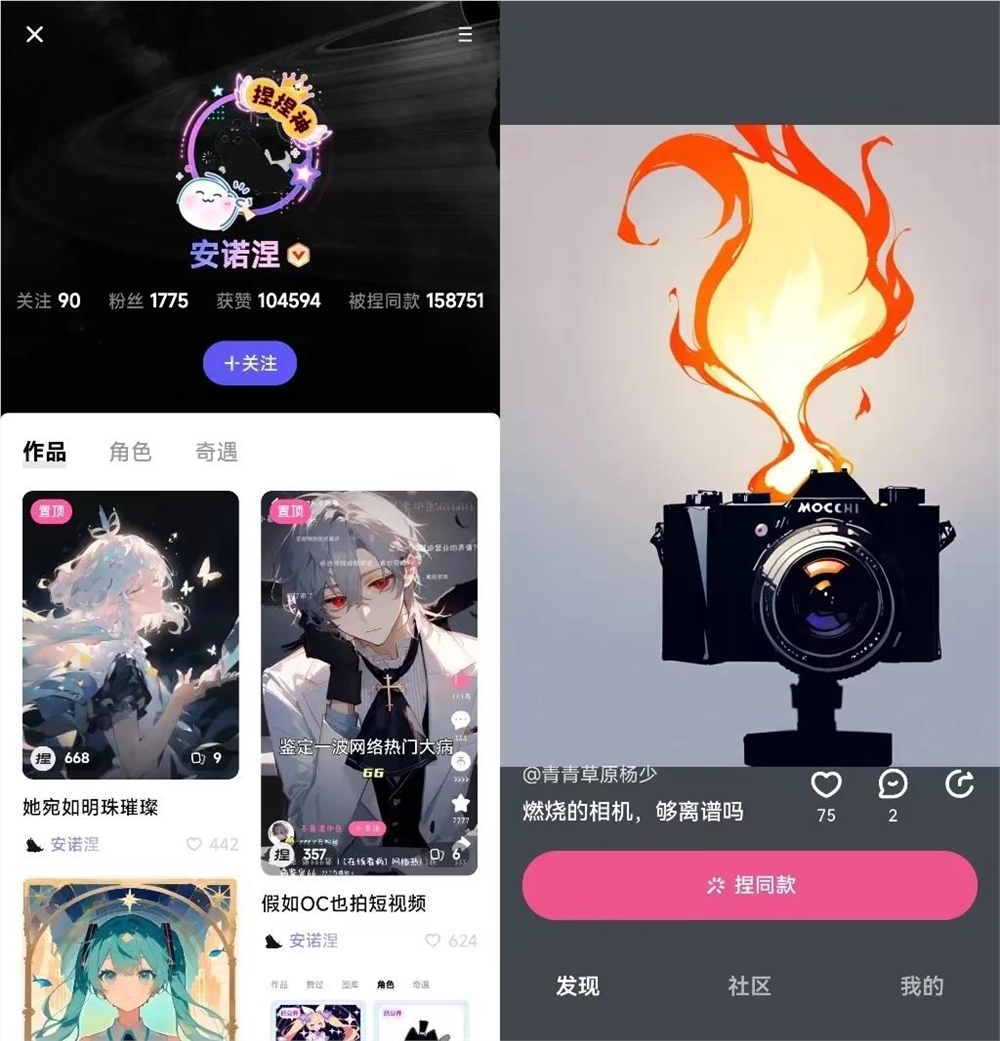Close the profile page with the X
This screenshot has width=1000, height=1041.
point(34,34)
